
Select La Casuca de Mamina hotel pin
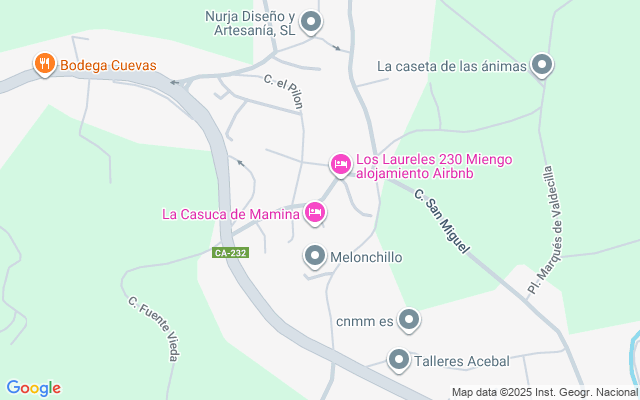pos(315,213)
